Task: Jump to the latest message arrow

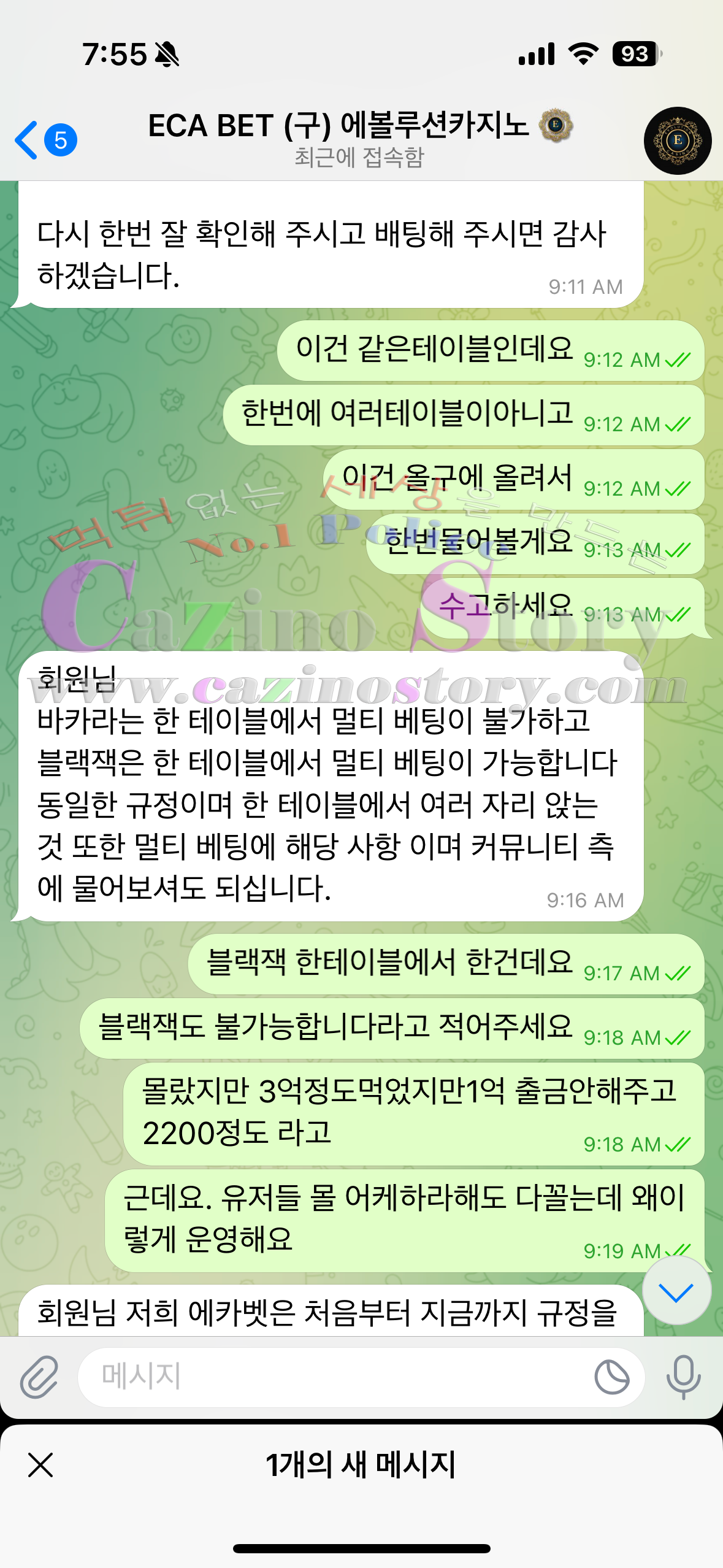Action: (x=677, y=1291)
